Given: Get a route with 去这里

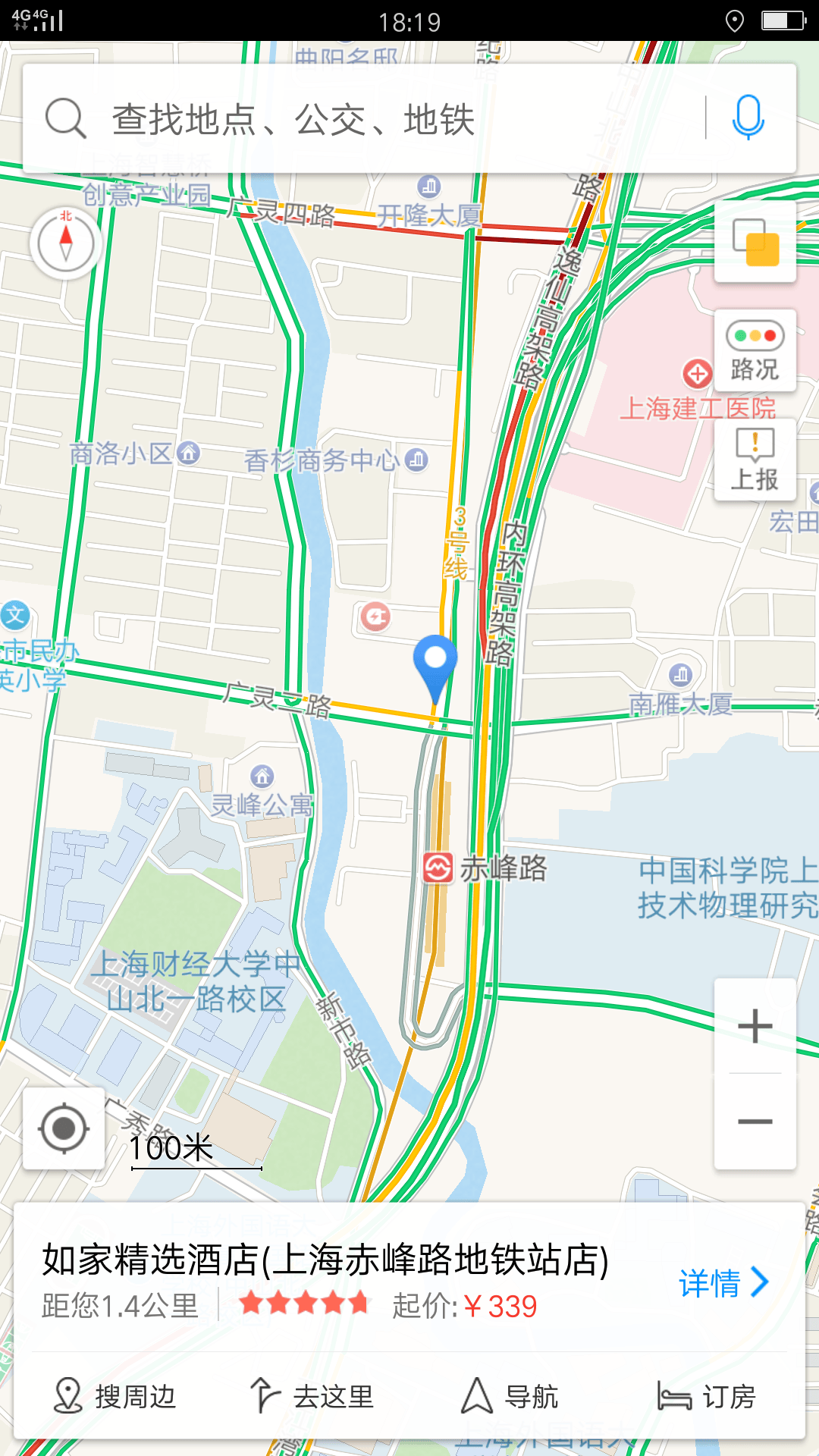Looking at the screenshot, I should tap(312, 1396).
